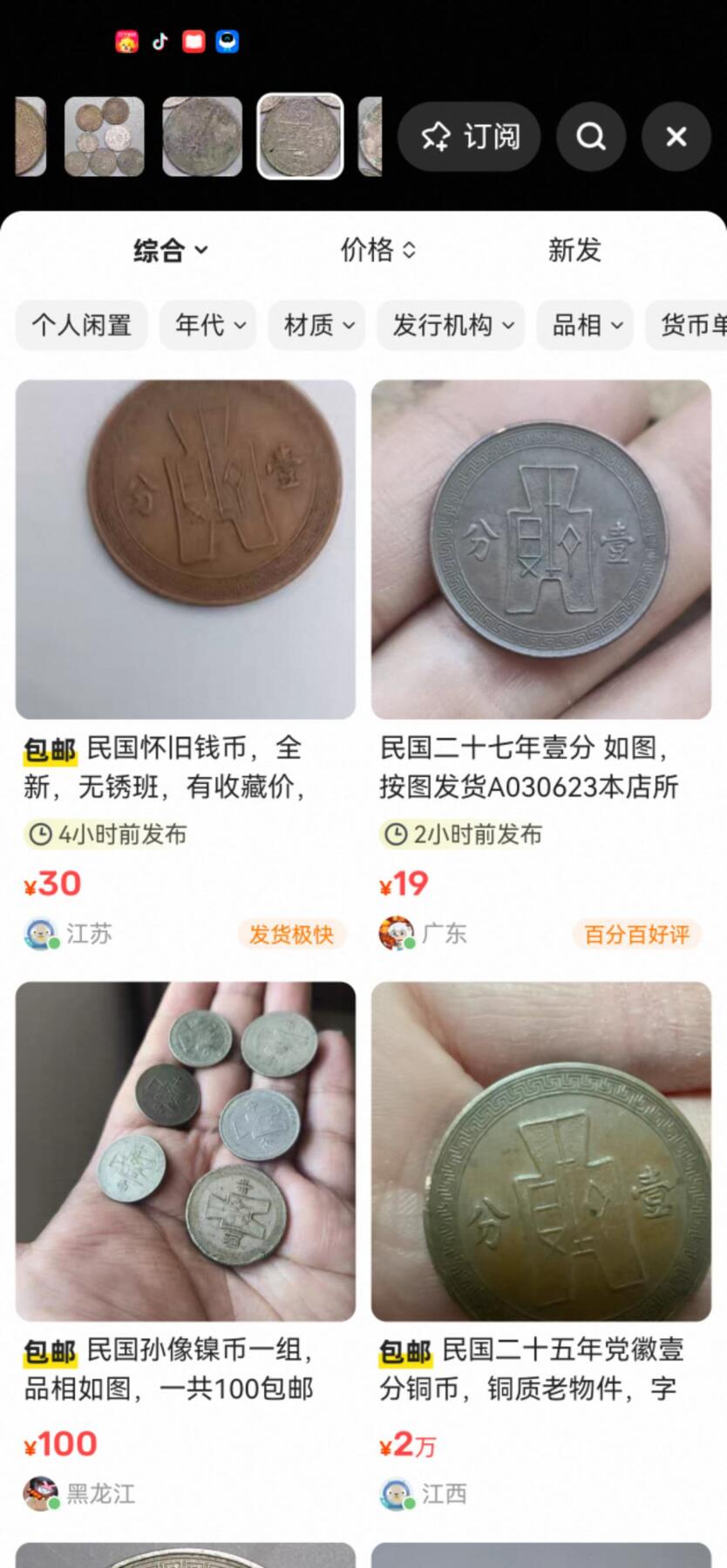Select the 个人闲置 filter chip

pyautogui.click(x=81, y=325)
